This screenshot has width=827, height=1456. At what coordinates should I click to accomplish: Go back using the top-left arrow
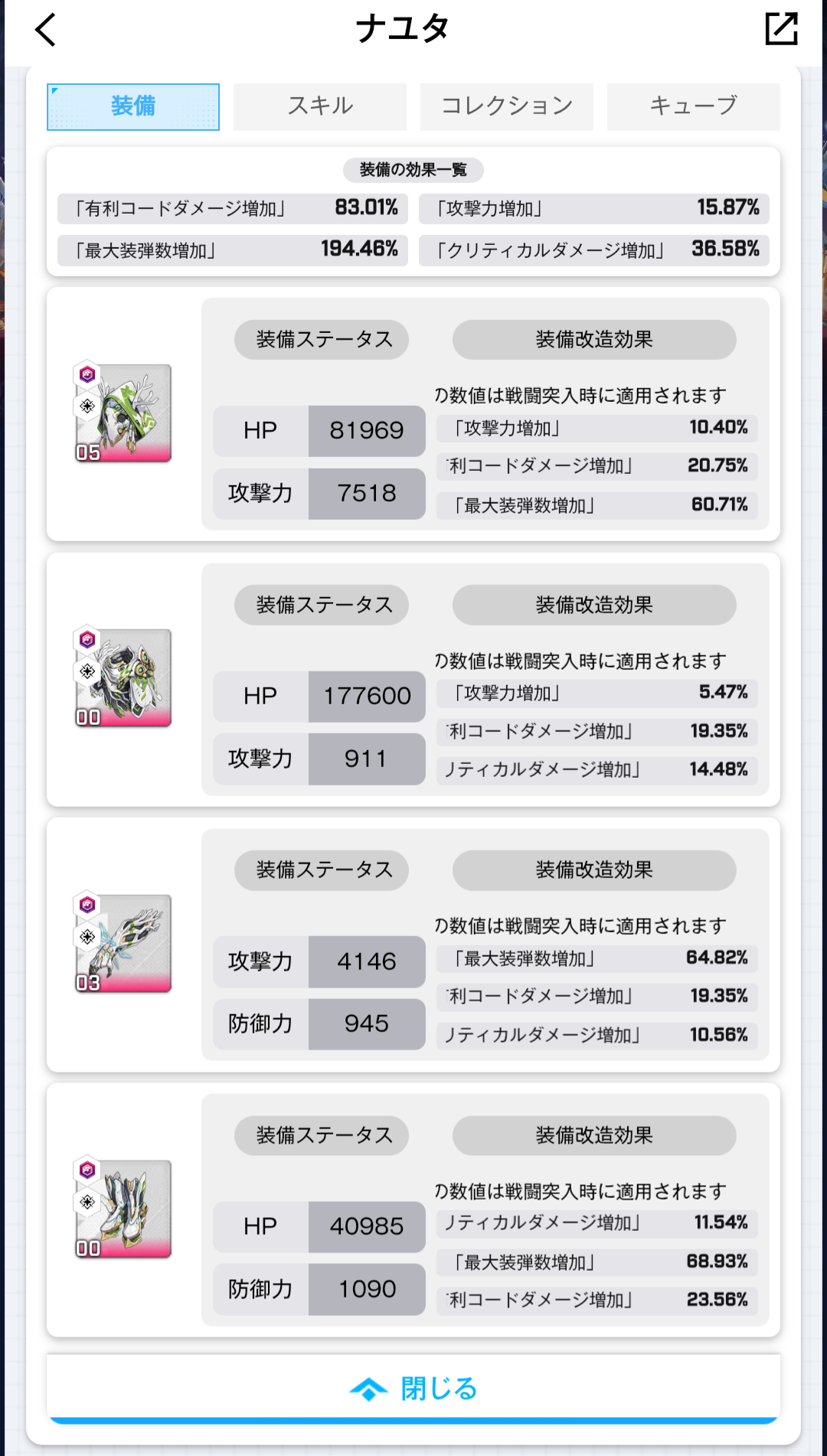coord(46,31)
